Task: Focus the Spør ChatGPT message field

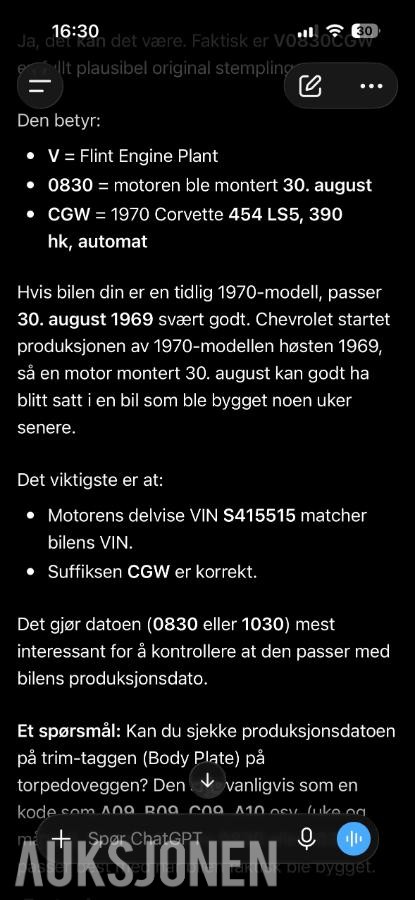Action: tap(184, 839)
